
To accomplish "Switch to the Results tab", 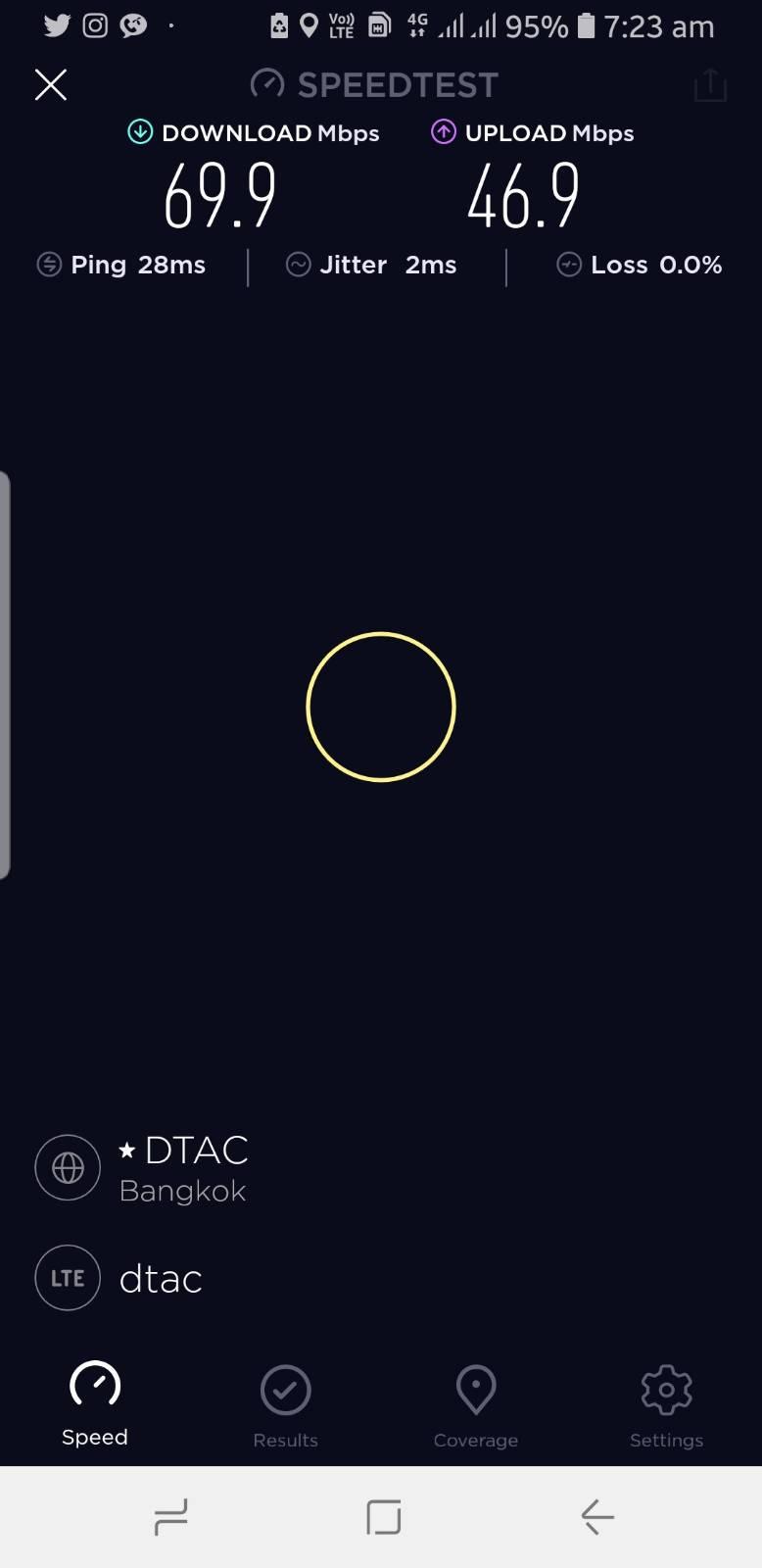I will point(285,1405).
